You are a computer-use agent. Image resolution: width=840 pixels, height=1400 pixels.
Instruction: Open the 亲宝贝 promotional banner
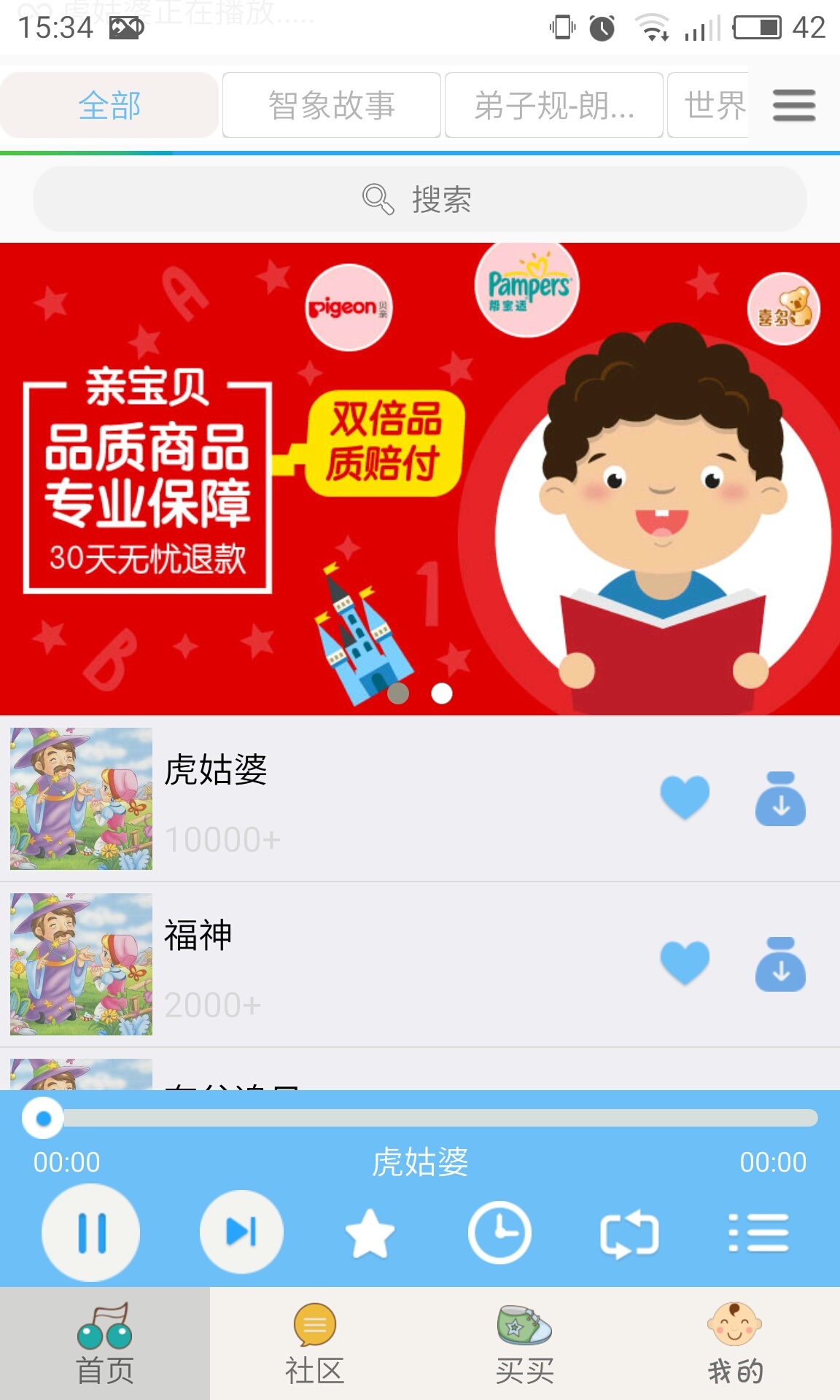click(x=419, y=478)
